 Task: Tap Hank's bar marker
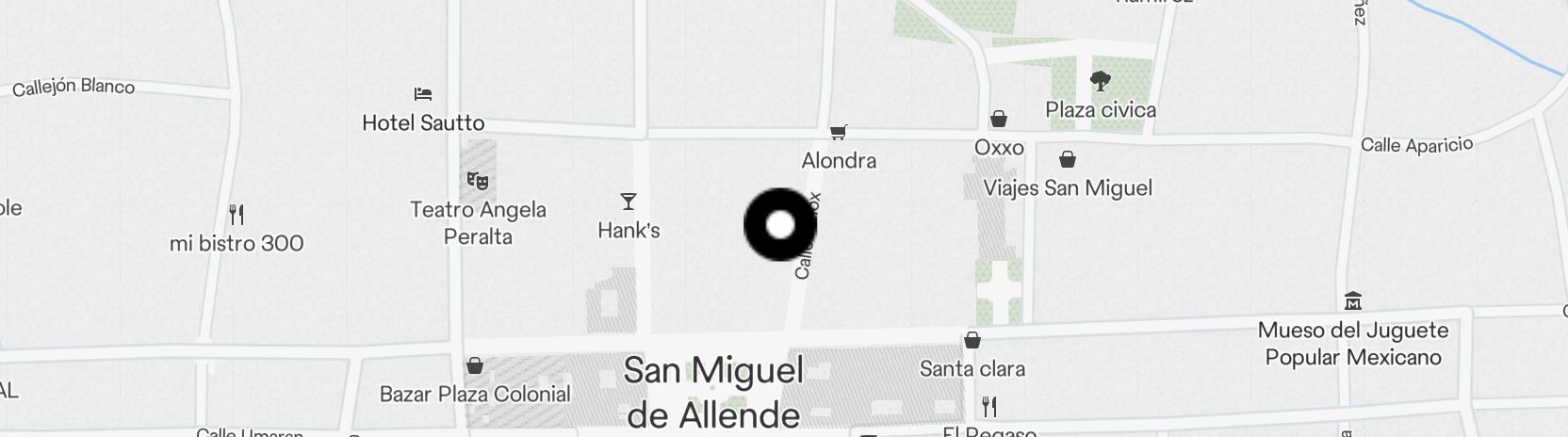[629, 202]
